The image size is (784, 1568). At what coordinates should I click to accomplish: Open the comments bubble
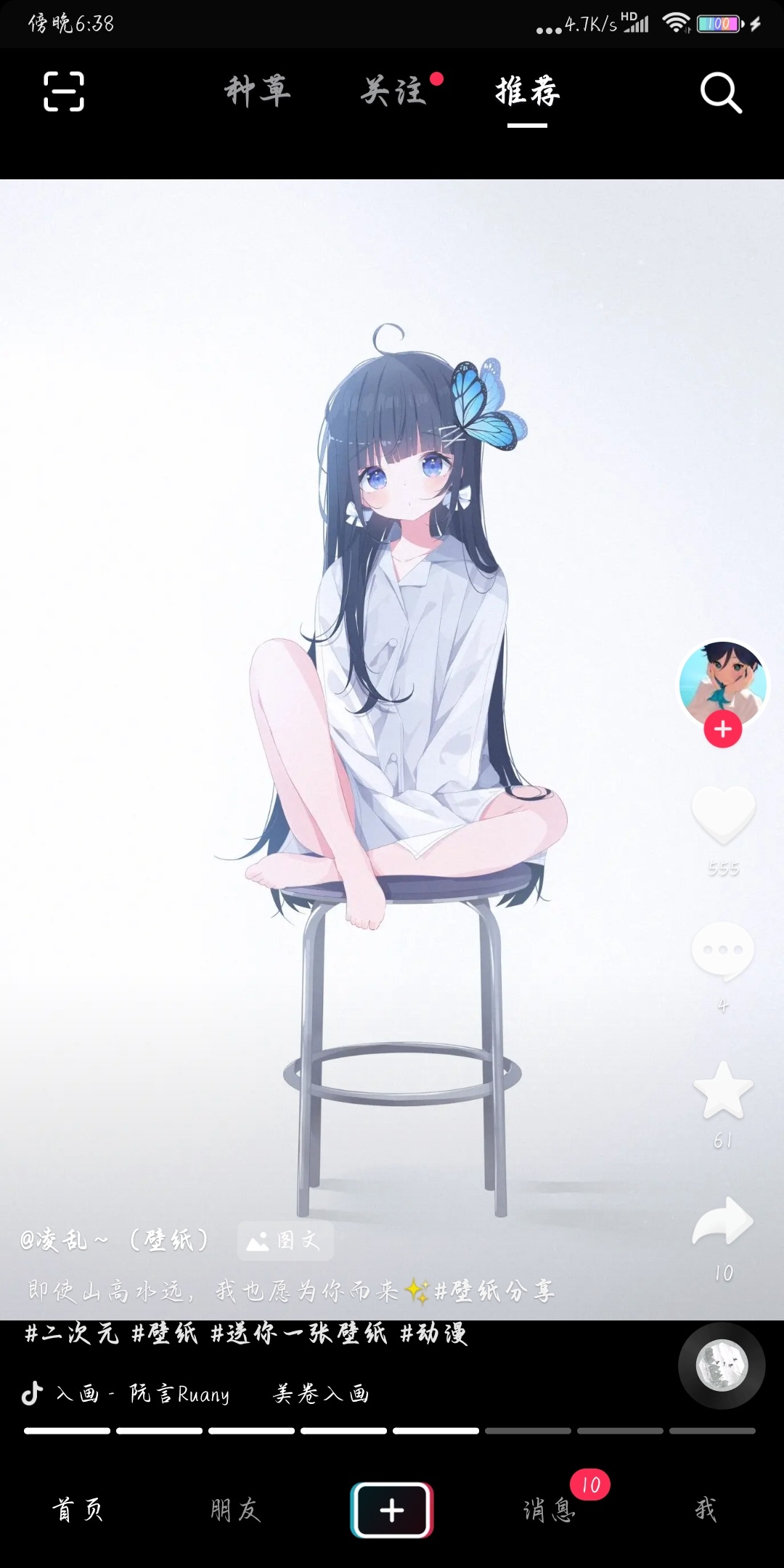[723, 950]
